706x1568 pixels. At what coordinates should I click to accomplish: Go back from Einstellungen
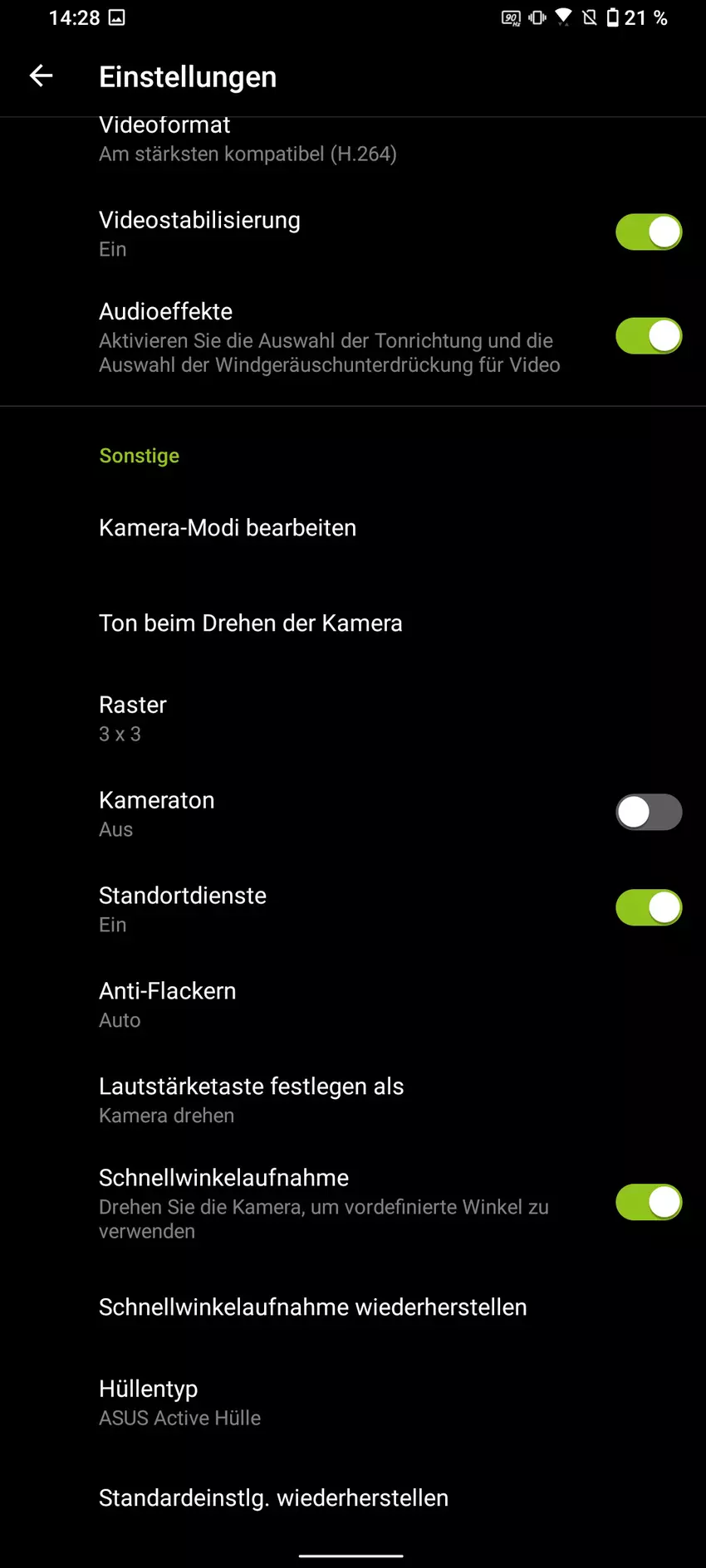pyautogui.click(x=41, y=76)
